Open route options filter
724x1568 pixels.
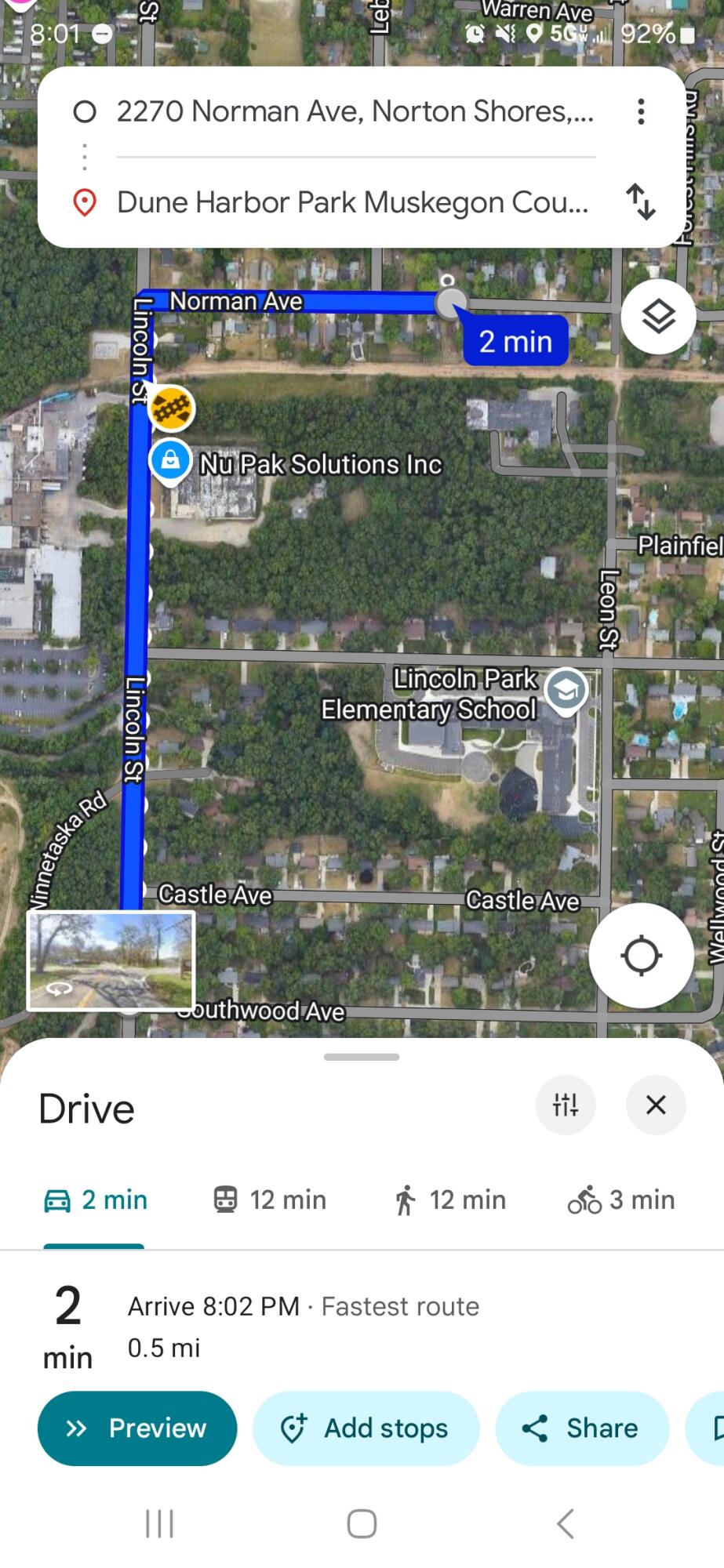click(x=566, y=1105)
